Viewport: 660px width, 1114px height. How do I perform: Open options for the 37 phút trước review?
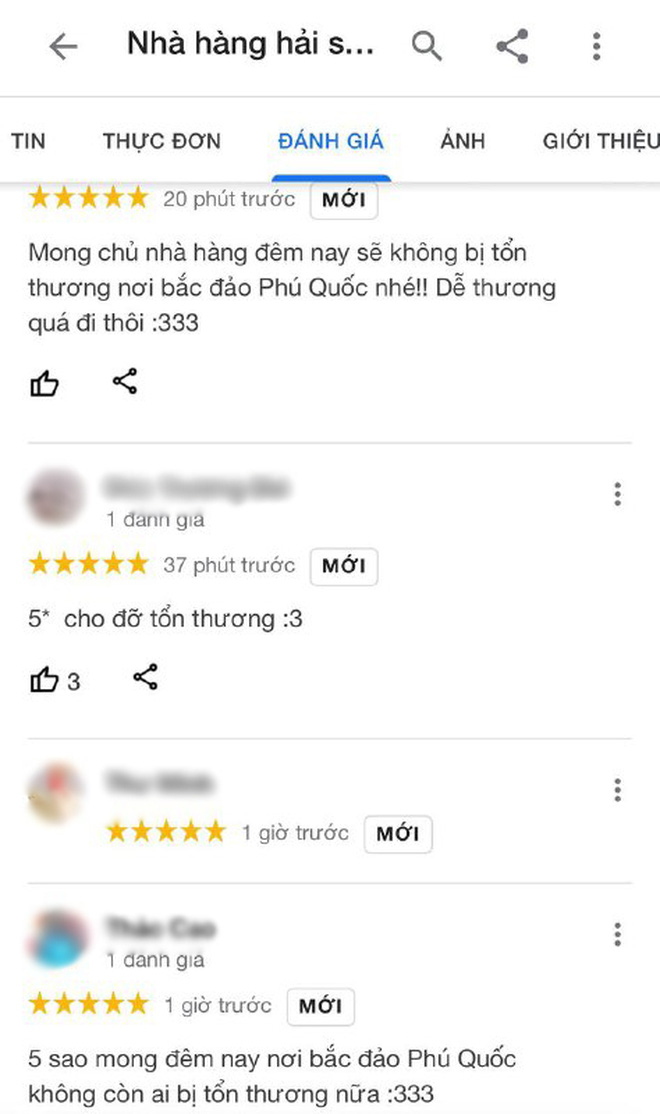tap(617, 494)
